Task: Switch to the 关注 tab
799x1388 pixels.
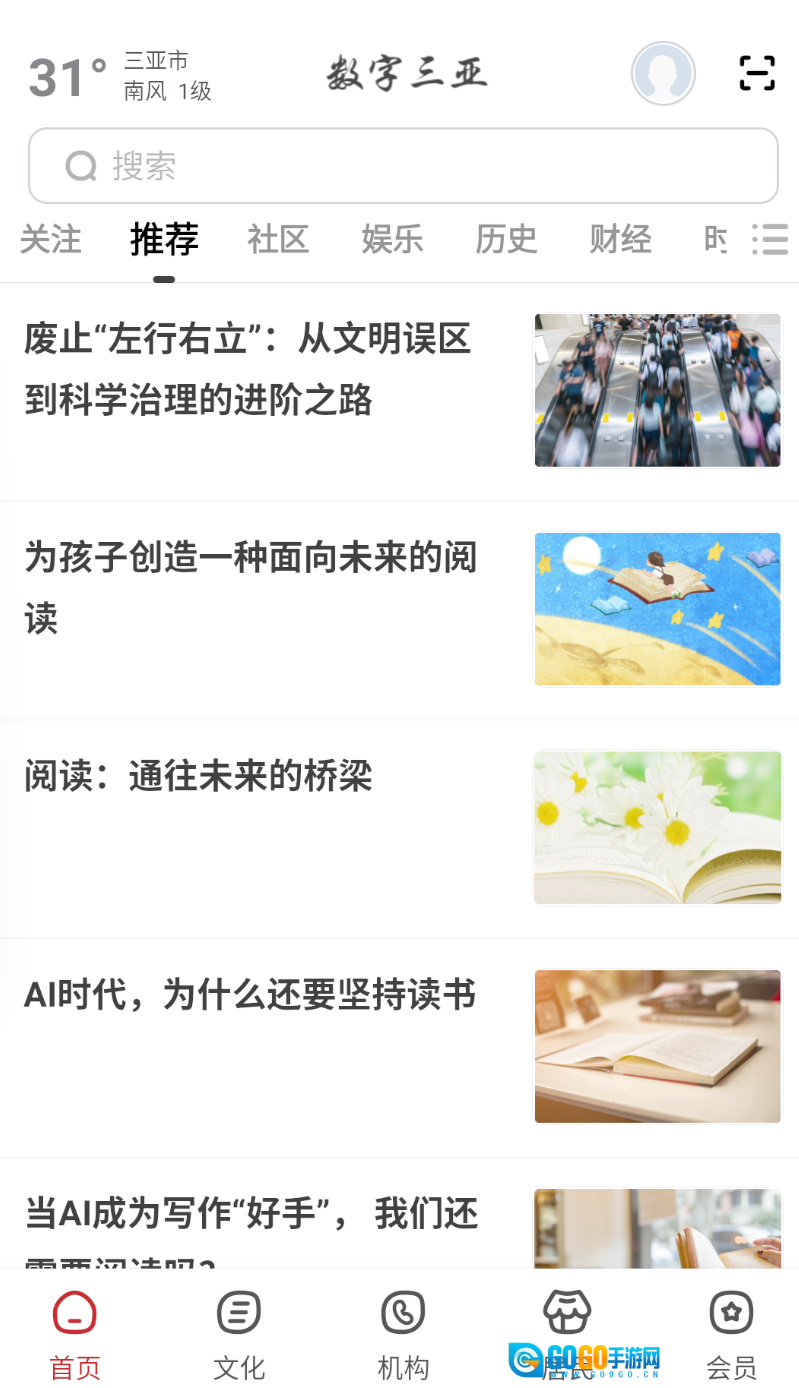Action: click(x=50, y=240)
